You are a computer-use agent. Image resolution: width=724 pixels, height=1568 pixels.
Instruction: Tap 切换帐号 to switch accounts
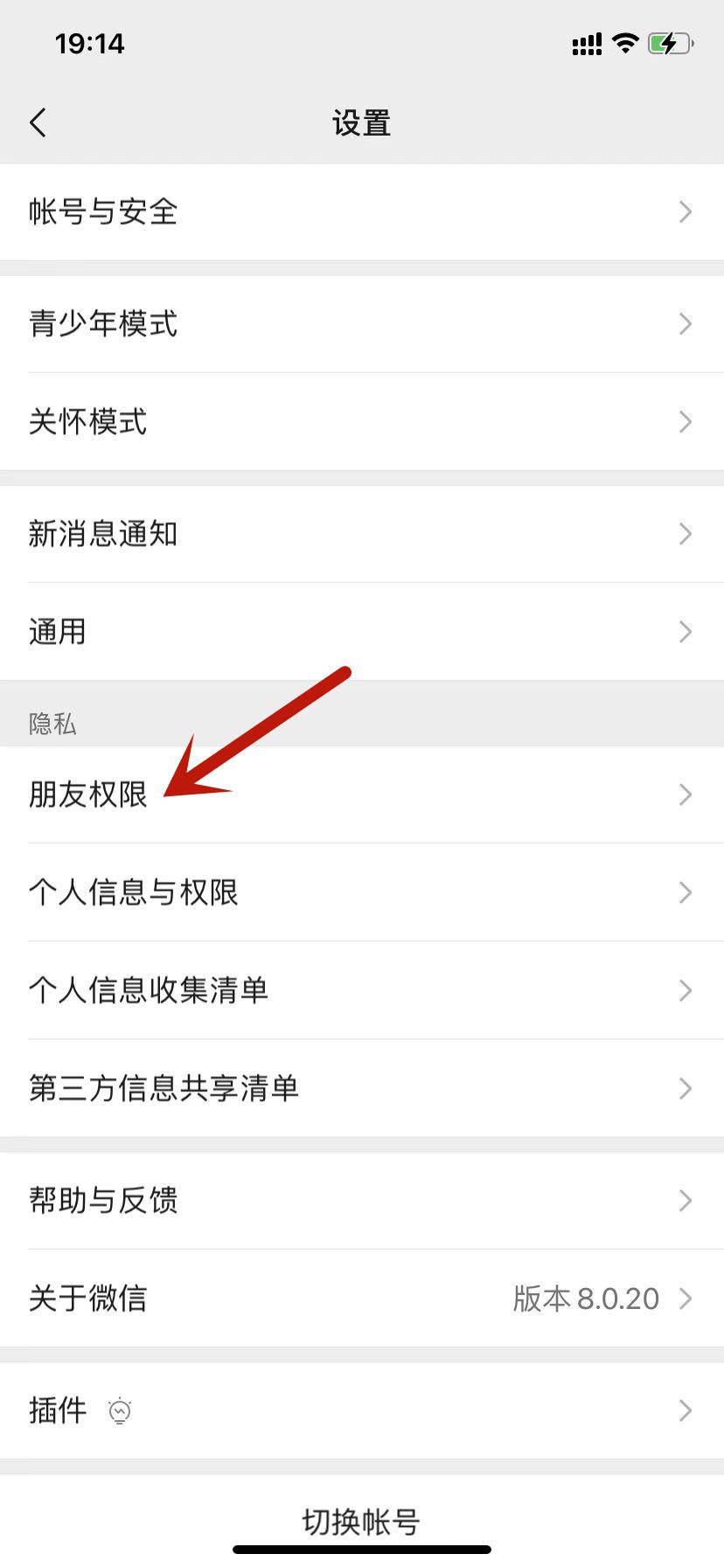click(362, 1522)
